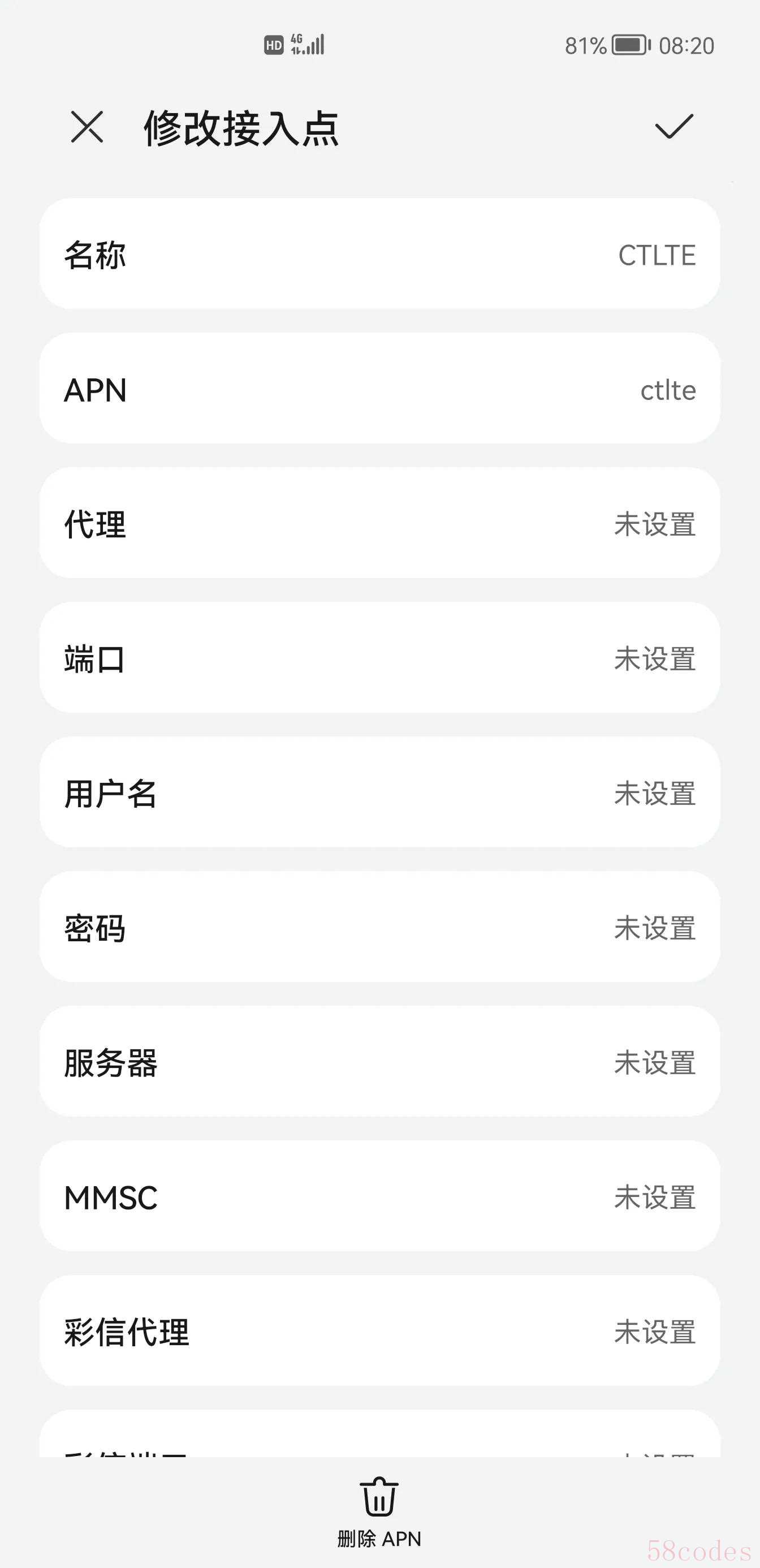
Task: Open the 端口 port setting
Action: click(x=379, y=657)
